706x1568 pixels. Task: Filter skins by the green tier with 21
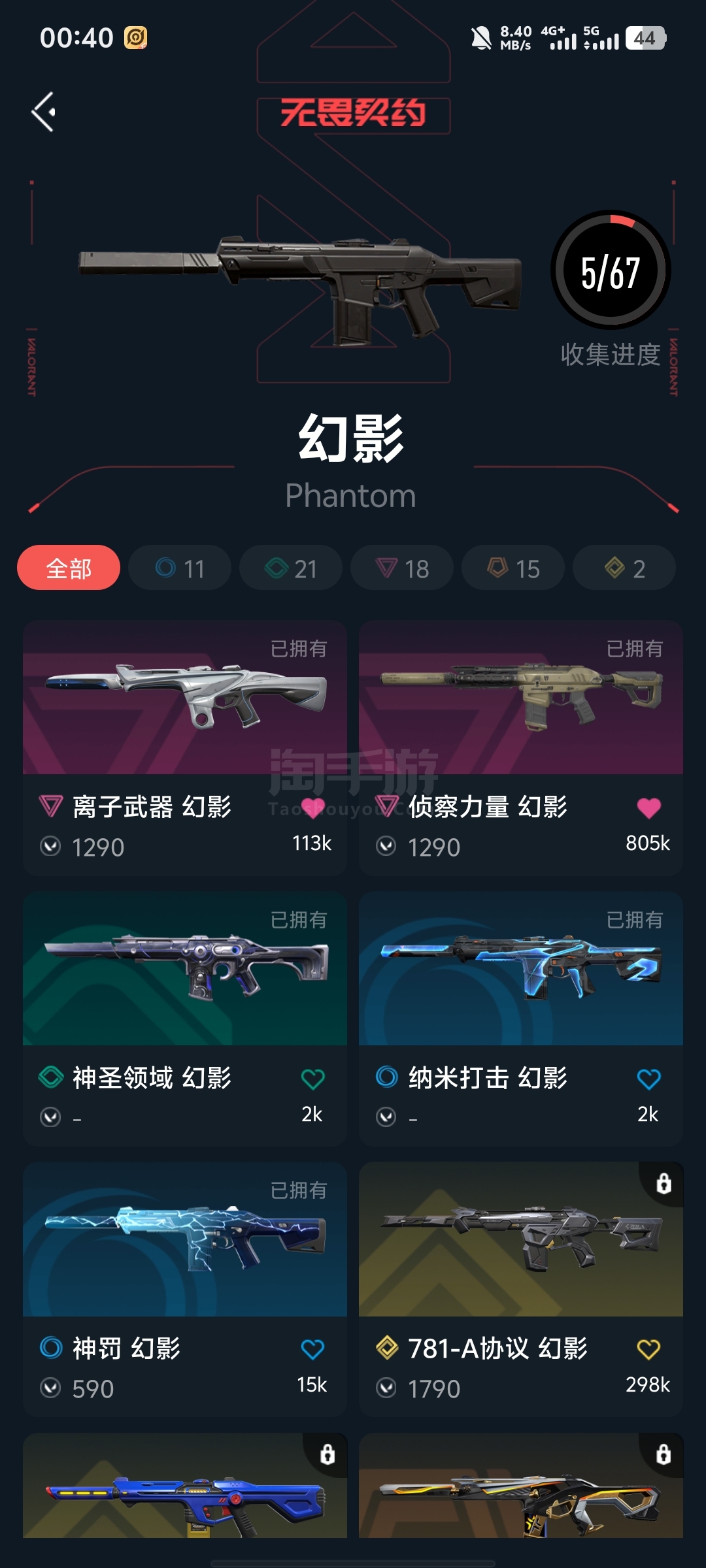click(291, 568)
